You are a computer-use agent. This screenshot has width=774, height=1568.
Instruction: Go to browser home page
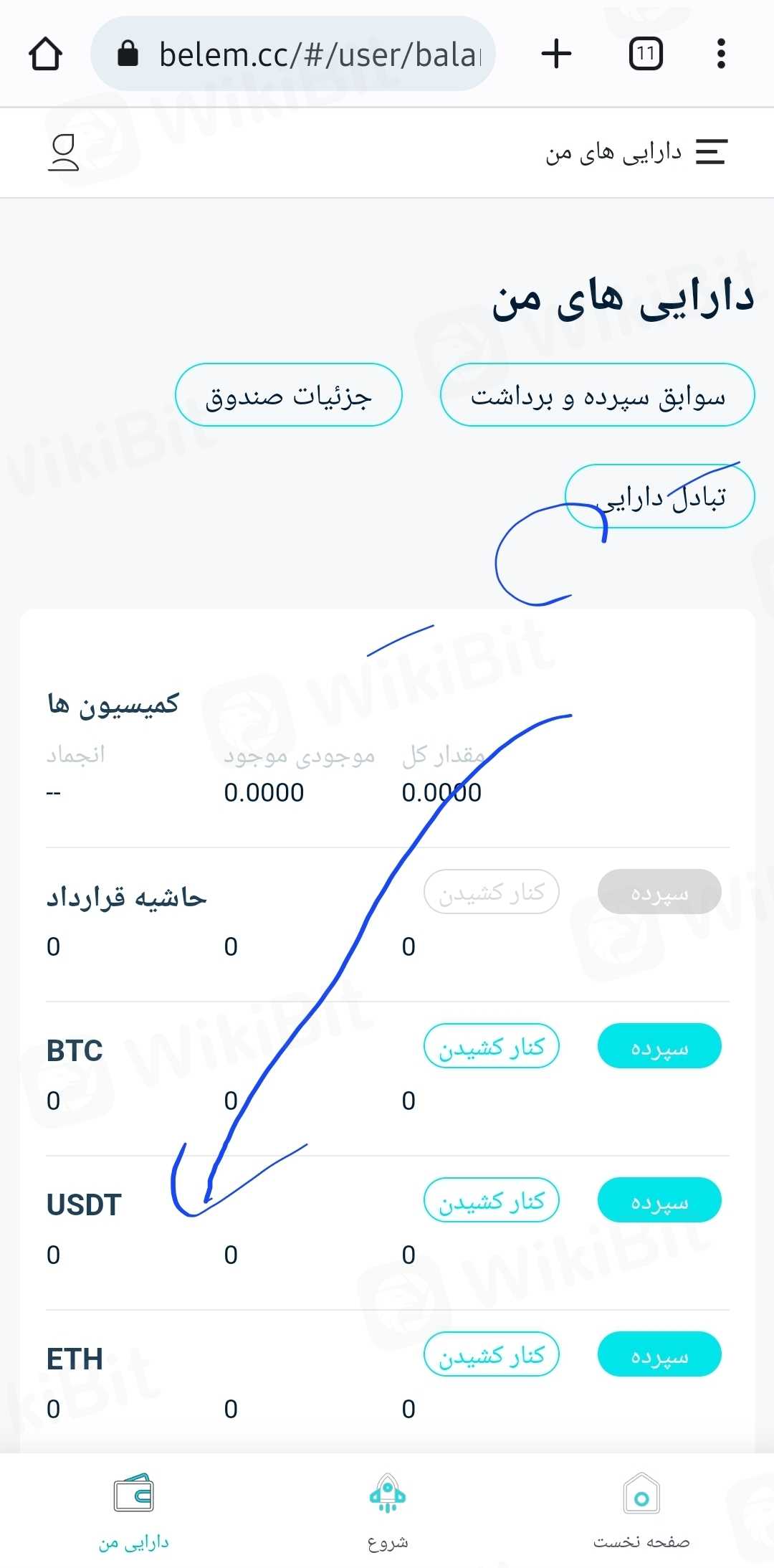(45, 54)
